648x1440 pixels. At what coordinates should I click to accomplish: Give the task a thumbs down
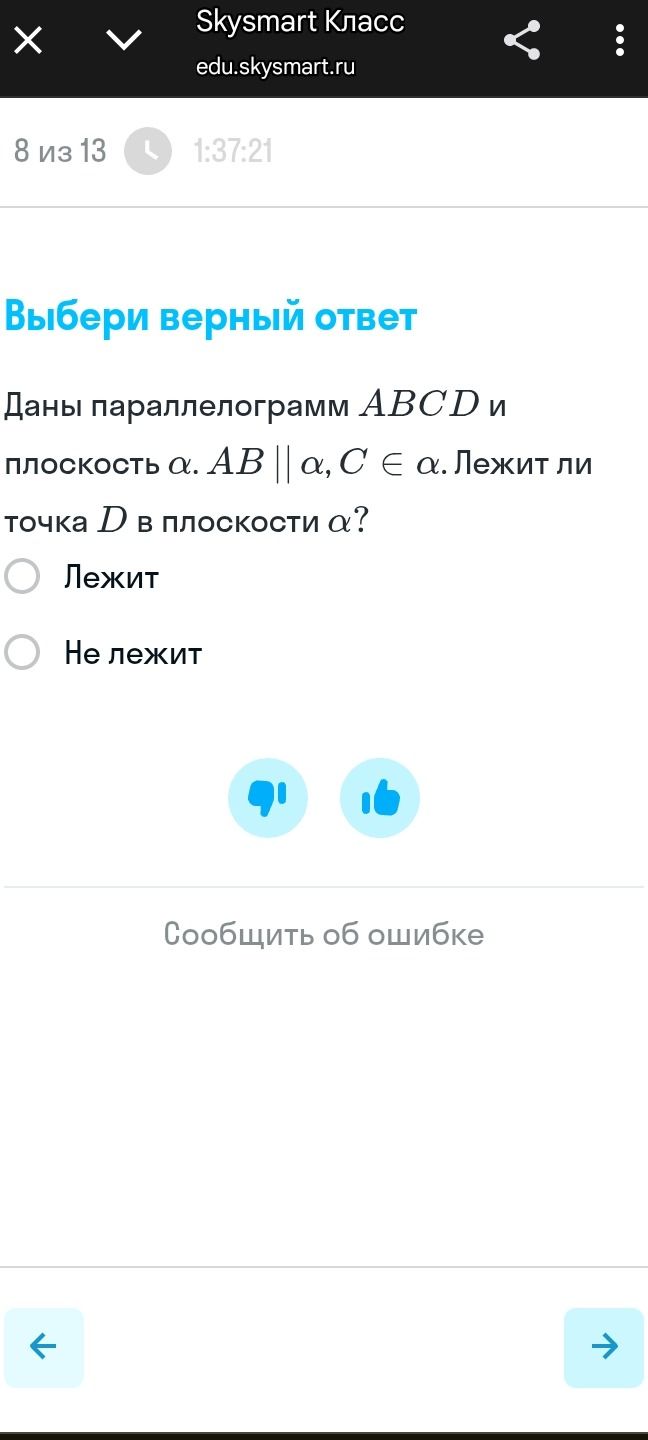point(268,798)
